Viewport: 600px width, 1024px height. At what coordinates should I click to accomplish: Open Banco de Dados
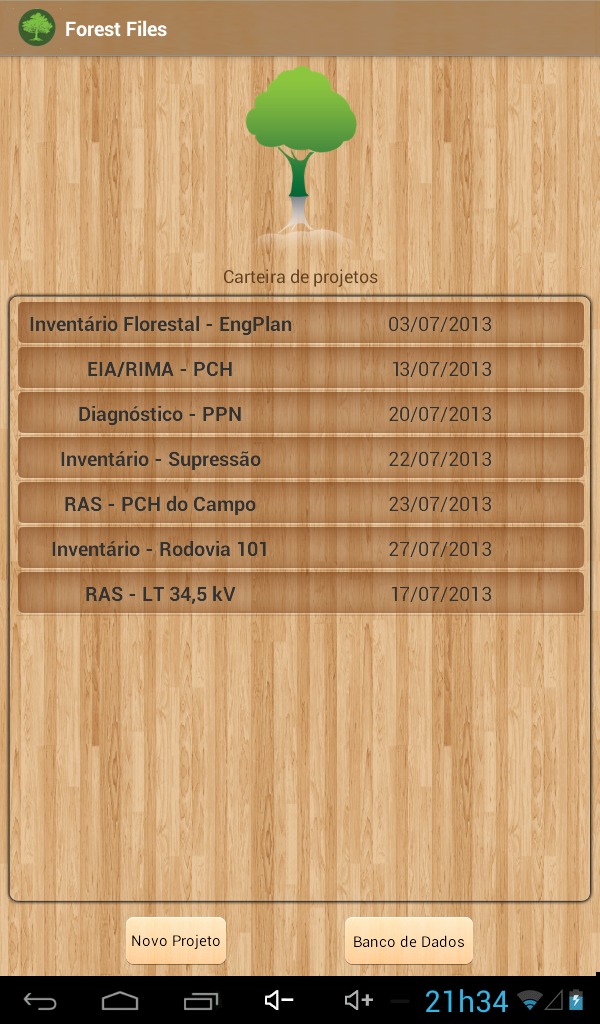409,940
